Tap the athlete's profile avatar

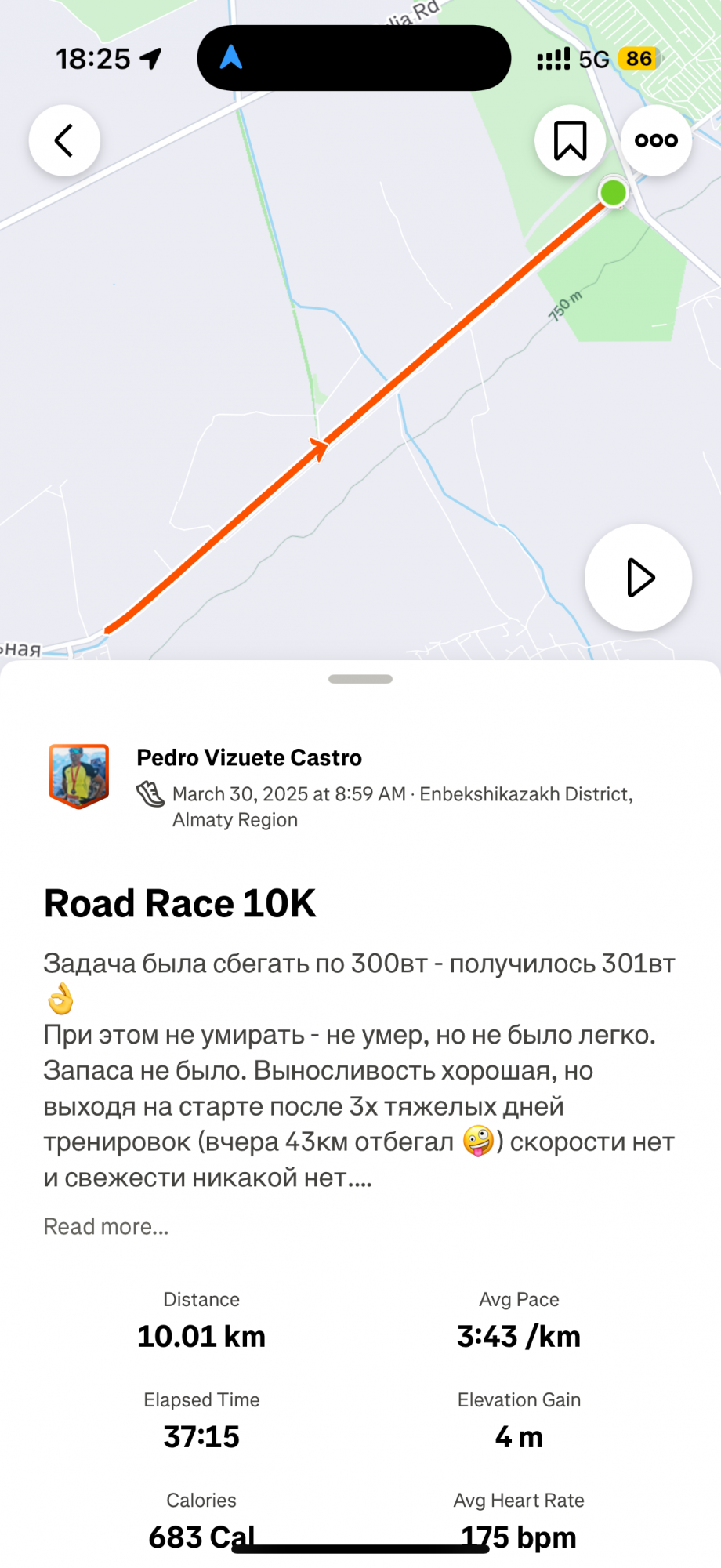(x=78, y=776)
